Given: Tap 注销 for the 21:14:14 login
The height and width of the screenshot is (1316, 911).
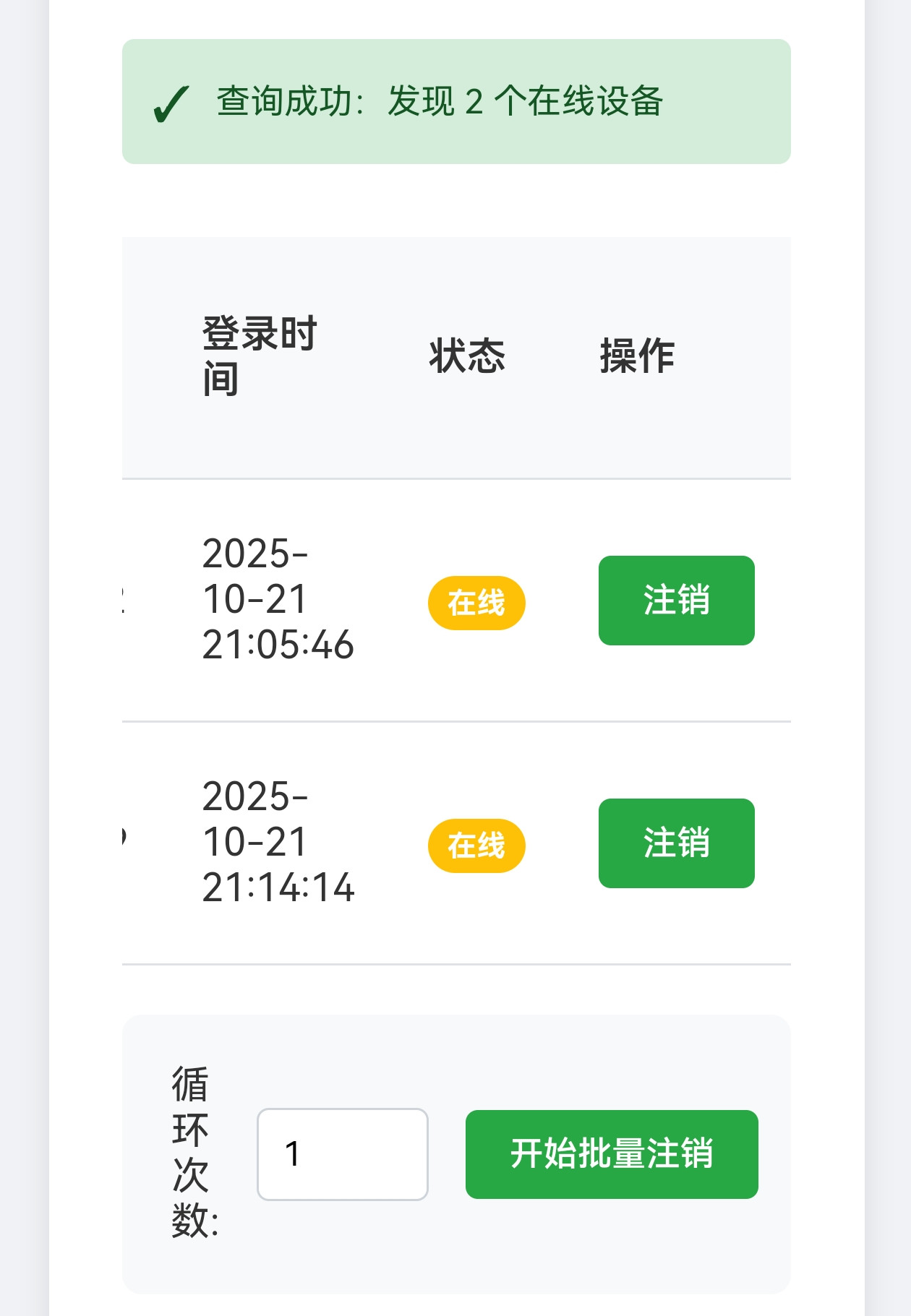Looking at the screenshot, I should point(676,843).
